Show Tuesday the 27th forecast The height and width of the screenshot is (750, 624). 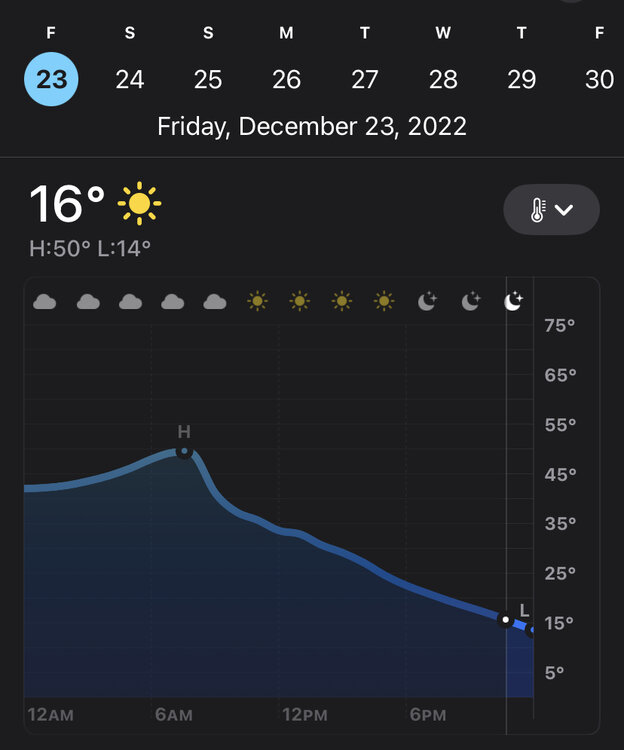[x=365, y=79]
